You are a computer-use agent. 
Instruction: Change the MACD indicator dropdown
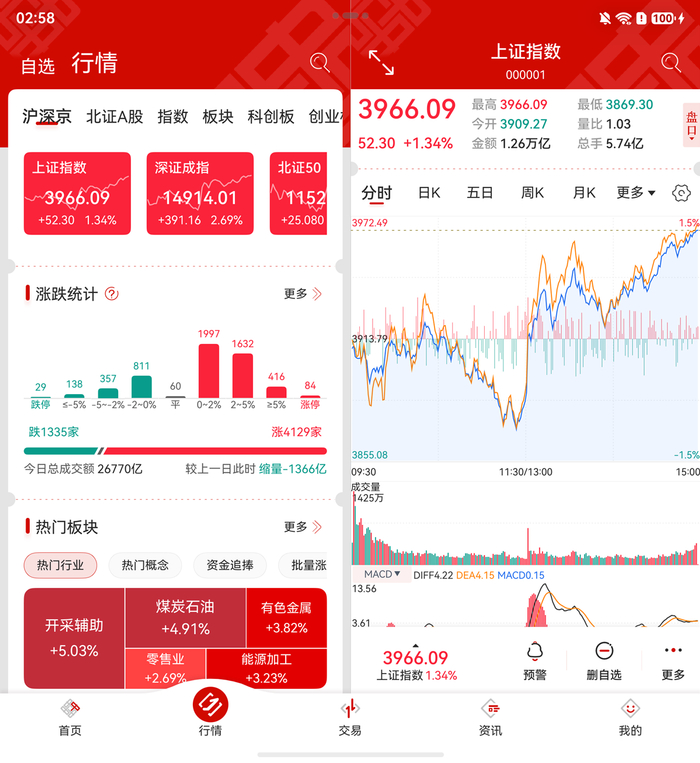[382, 575]
